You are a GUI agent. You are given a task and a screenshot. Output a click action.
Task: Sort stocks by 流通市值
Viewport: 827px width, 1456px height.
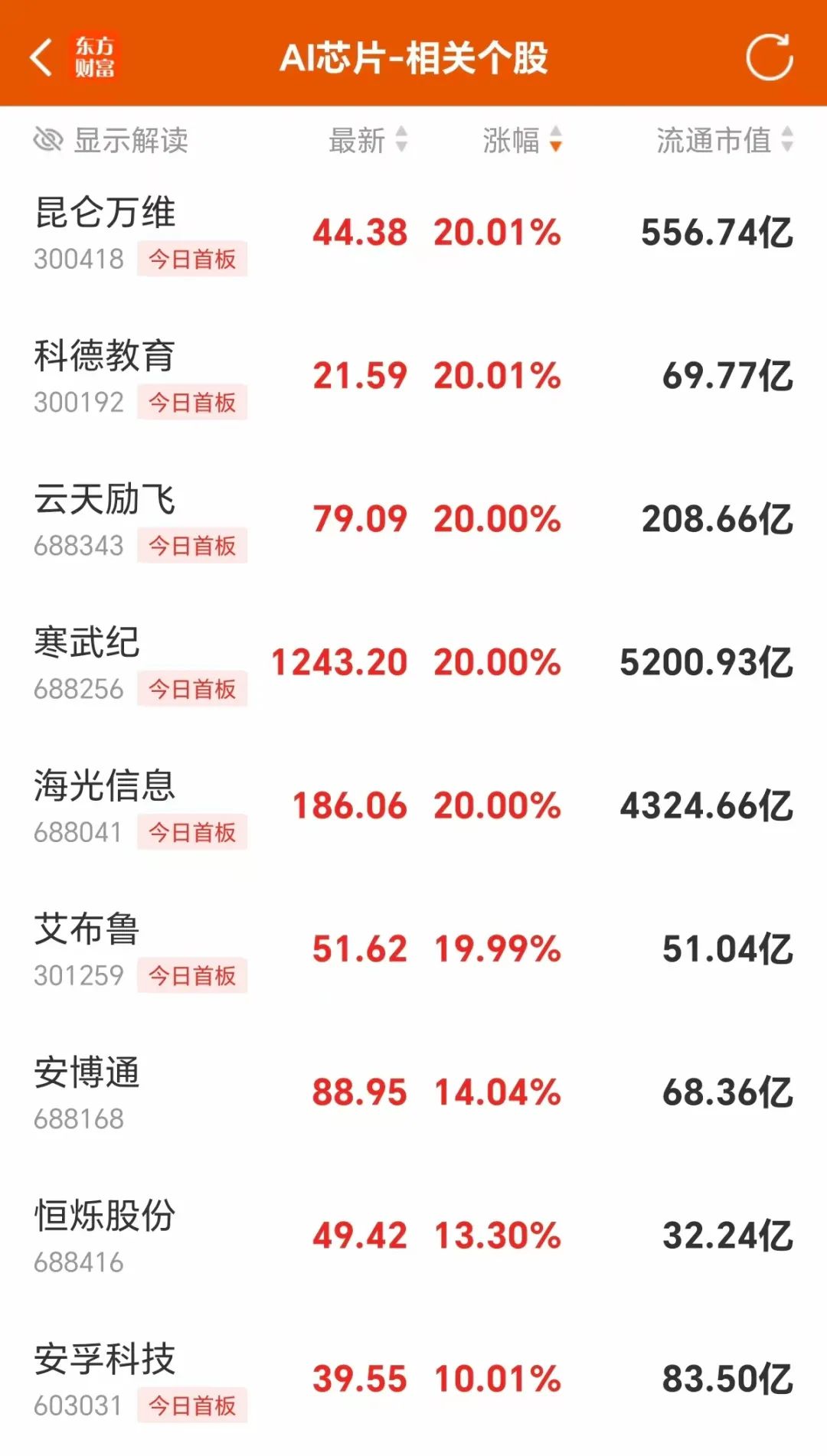[725, 140]
